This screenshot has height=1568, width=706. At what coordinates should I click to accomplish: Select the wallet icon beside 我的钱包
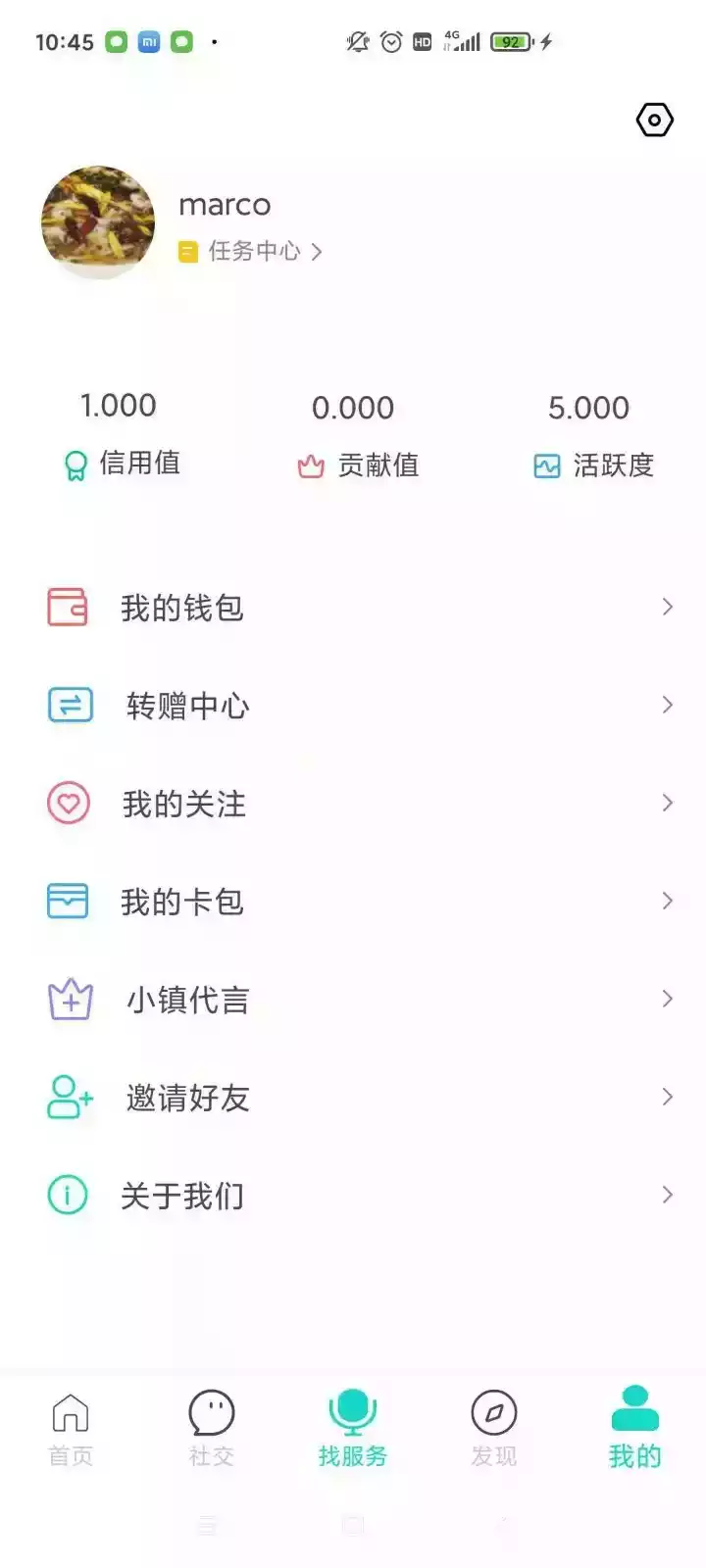(x=67, y=608)
